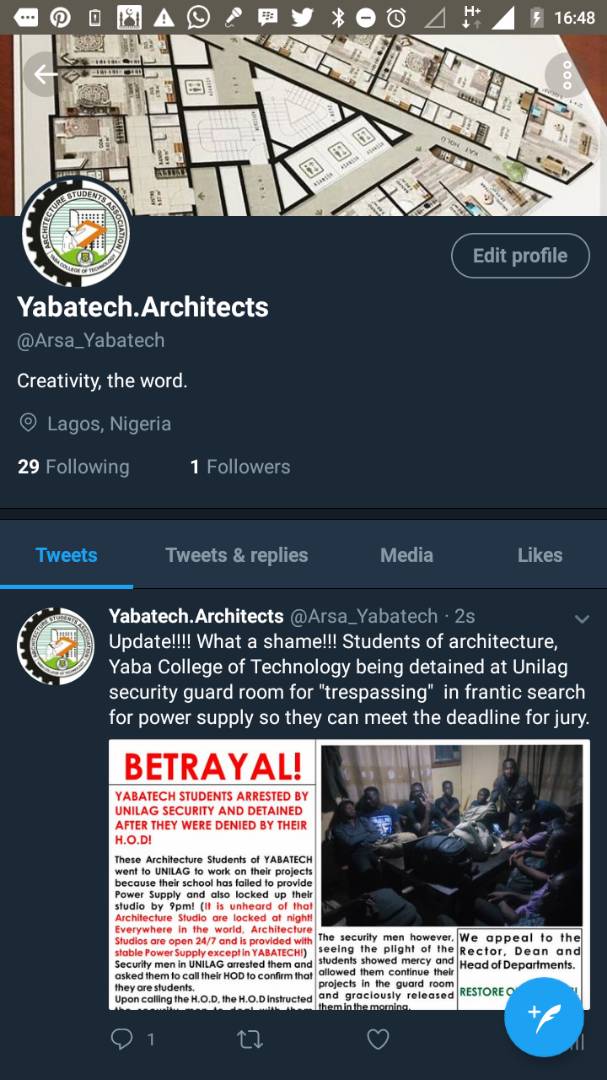The image size is (607, 1080).
Task: Select the Tweets tab
Action: 66,555
